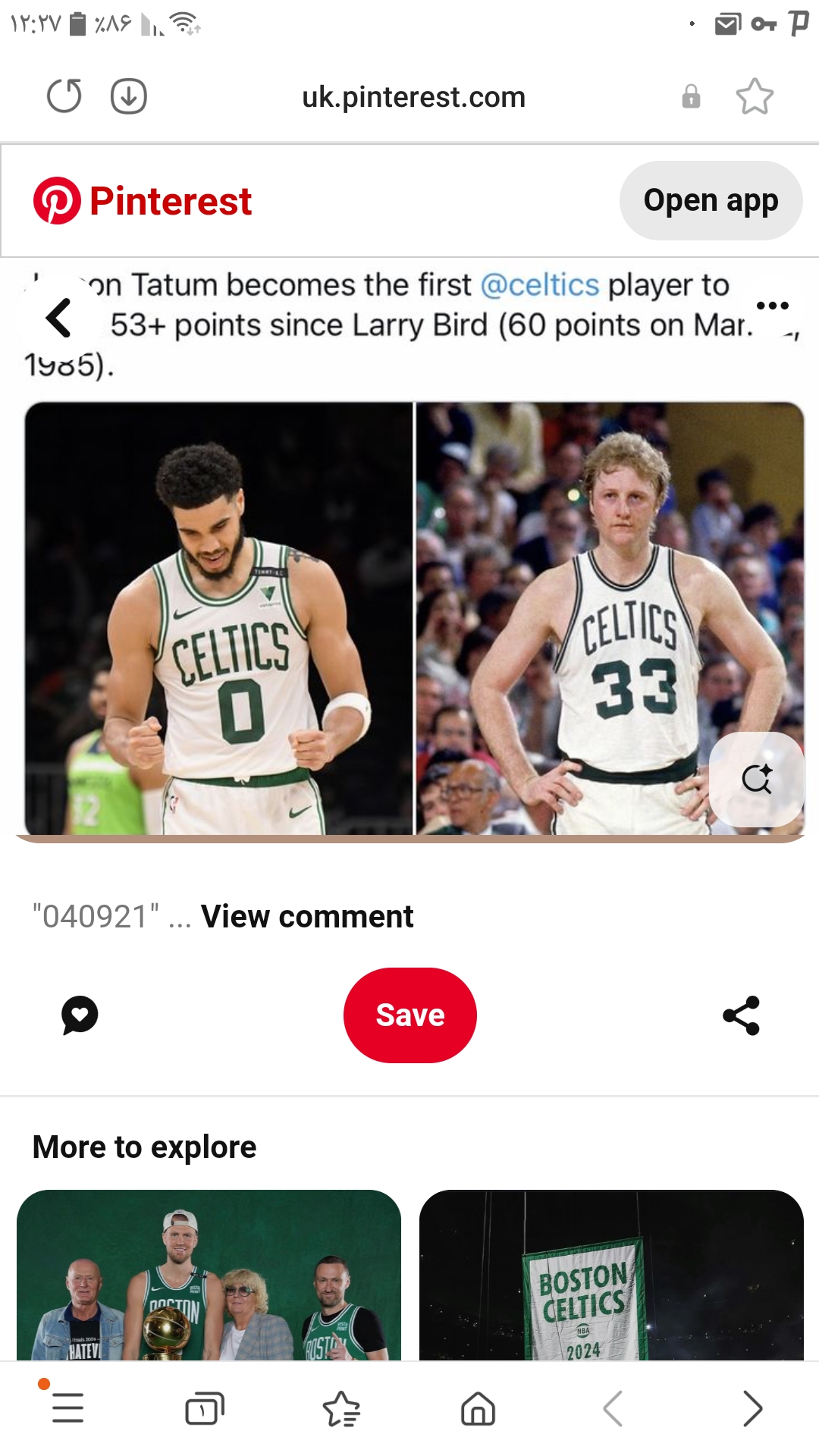Bookmark this page with the star icon
Image resolution: width=819 pixels, height=1456 pixels.
tap(755, 96)
